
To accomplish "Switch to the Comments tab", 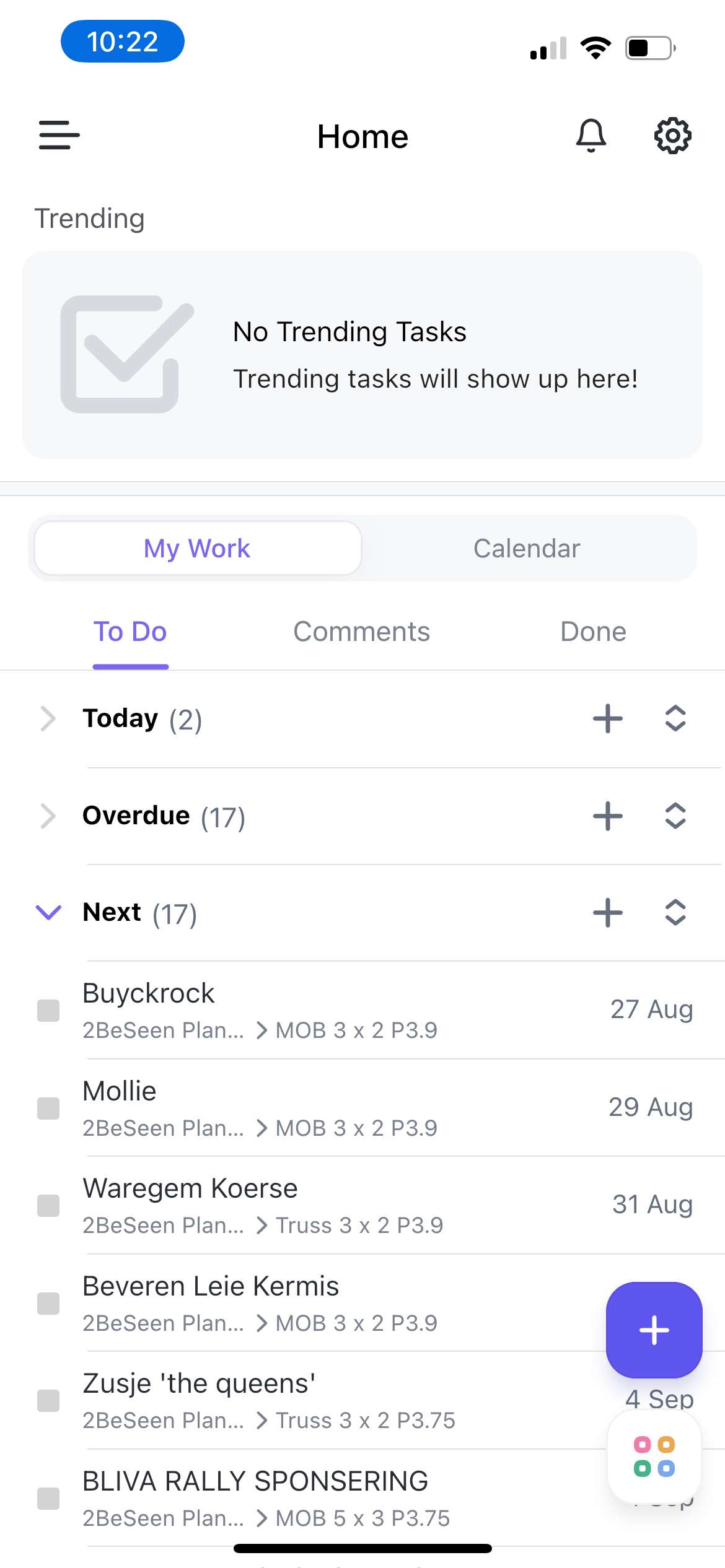I will pyautogui.click(x=361, y=632).
